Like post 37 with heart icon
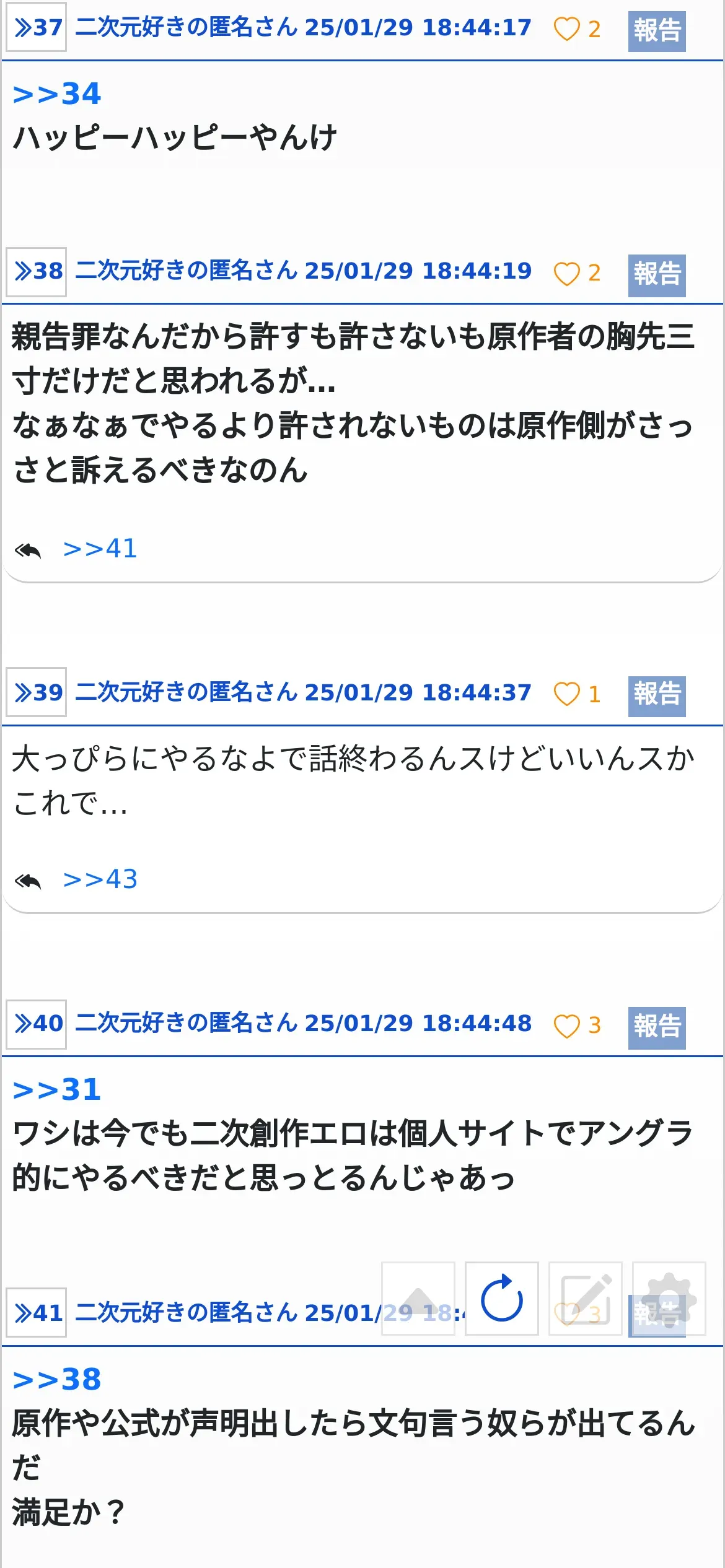 coord(566,29)
